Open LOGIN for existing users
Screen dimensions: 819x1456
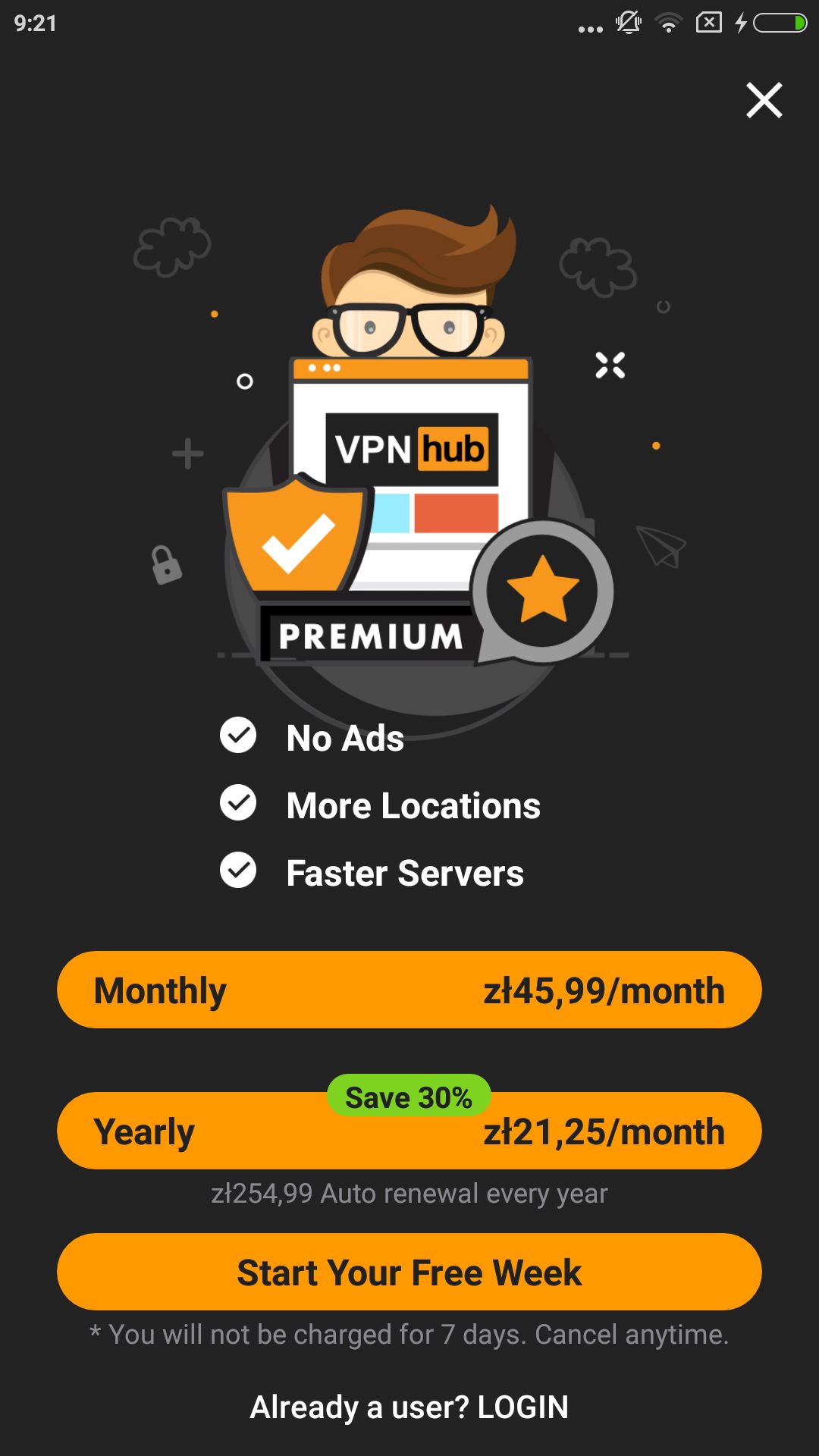tap(522, 1407)
